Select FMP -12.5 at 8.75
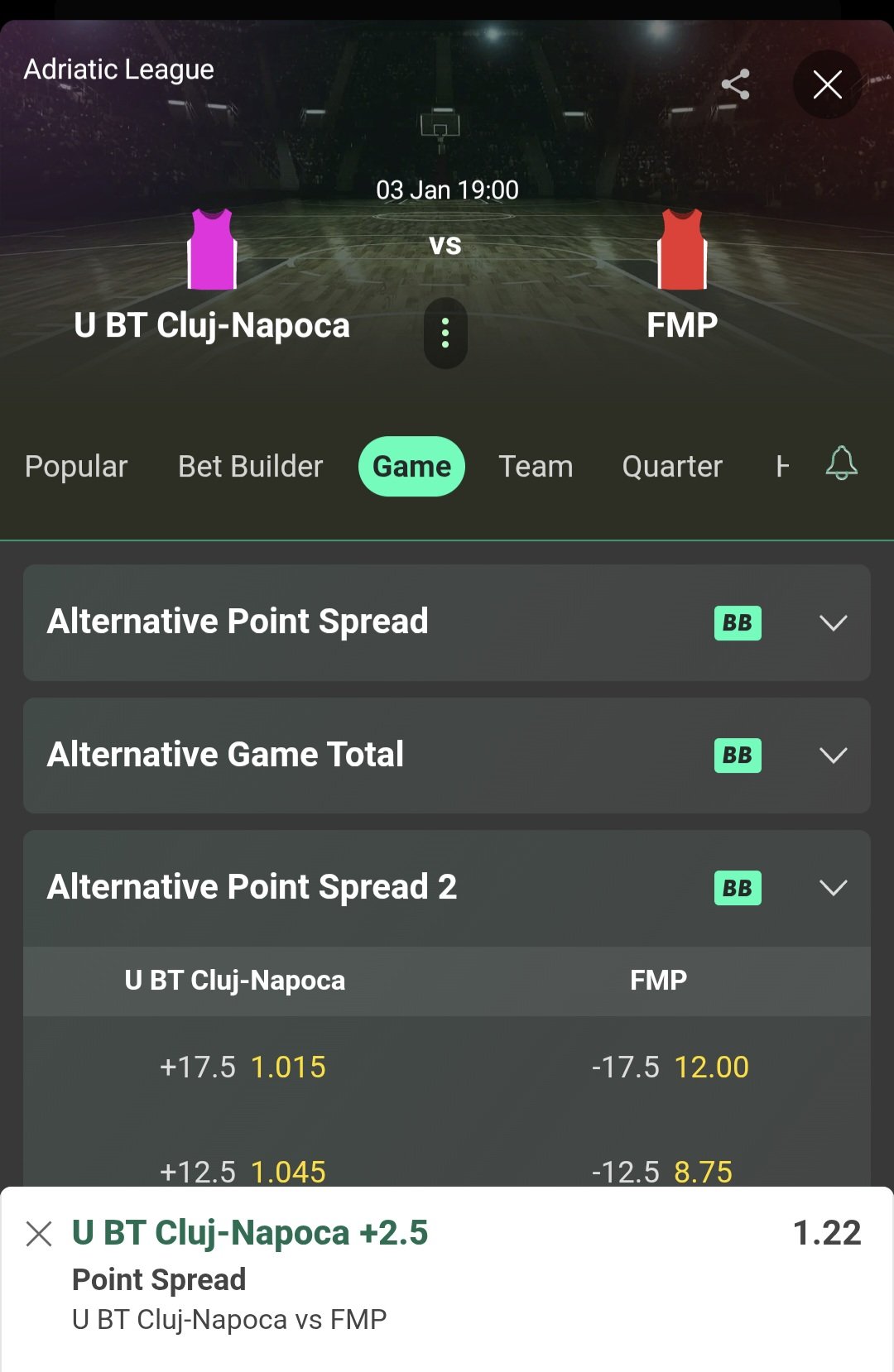The image size is (894, 1372). tap(661, 1170)
